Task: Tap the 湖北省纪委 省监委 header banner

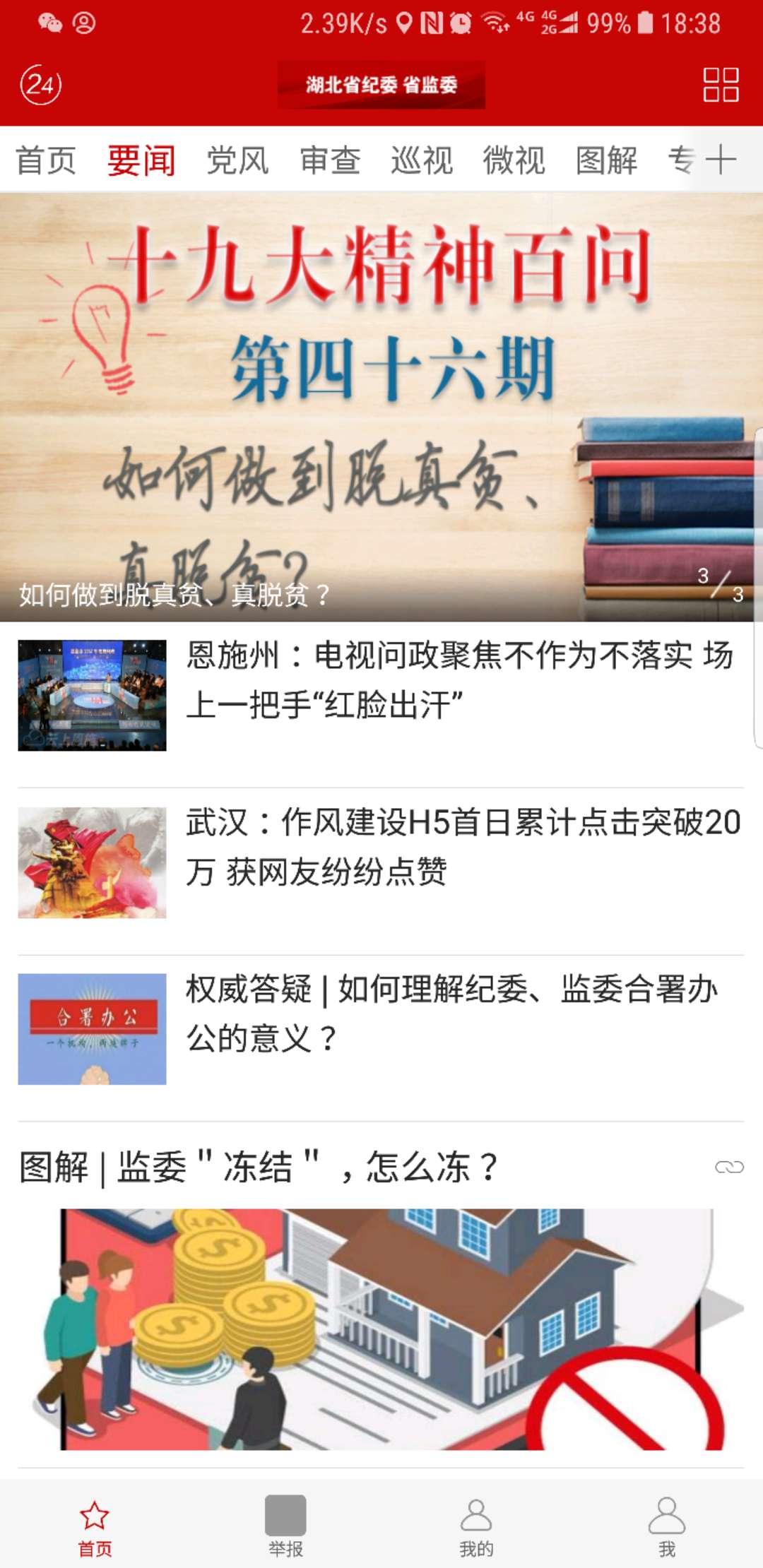Action: [x=381, y=86]
